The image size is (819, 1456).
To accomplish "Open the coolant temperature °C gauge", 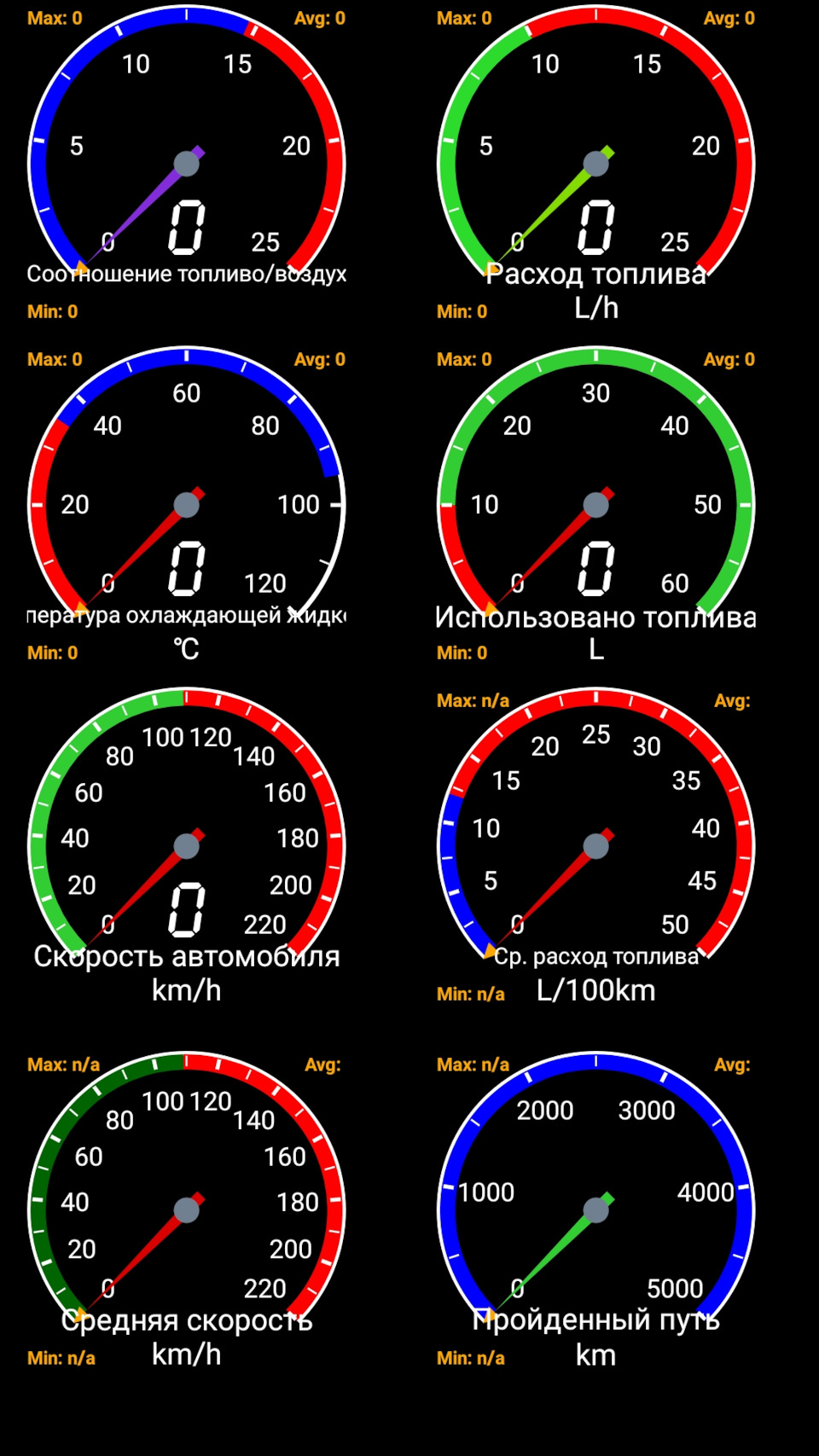I will coord(186,504).
